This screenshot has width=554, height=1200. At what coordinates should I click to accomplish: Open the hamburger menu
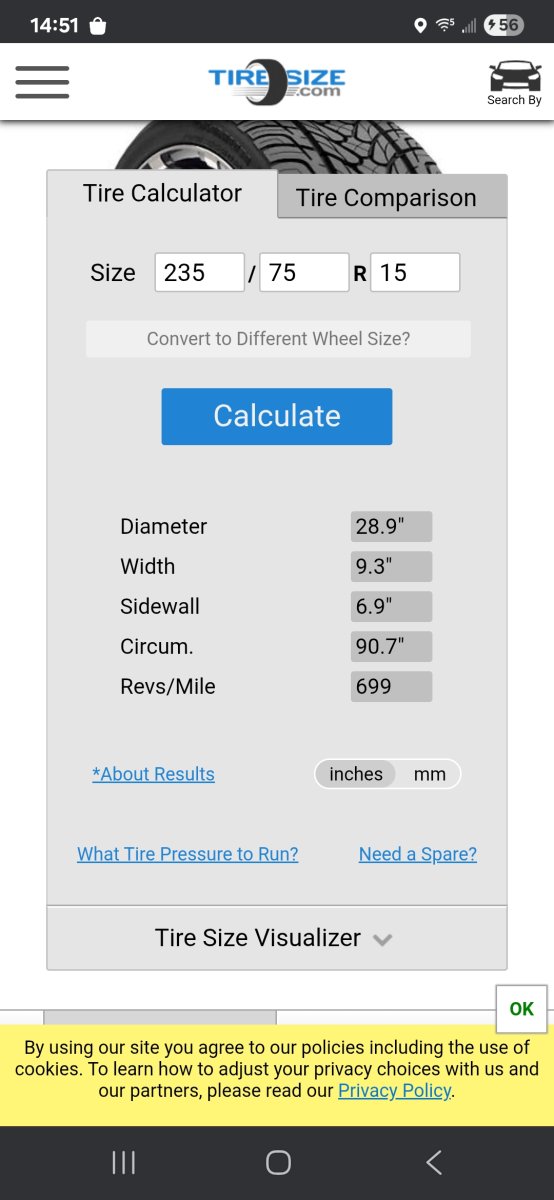click(42, 82)
